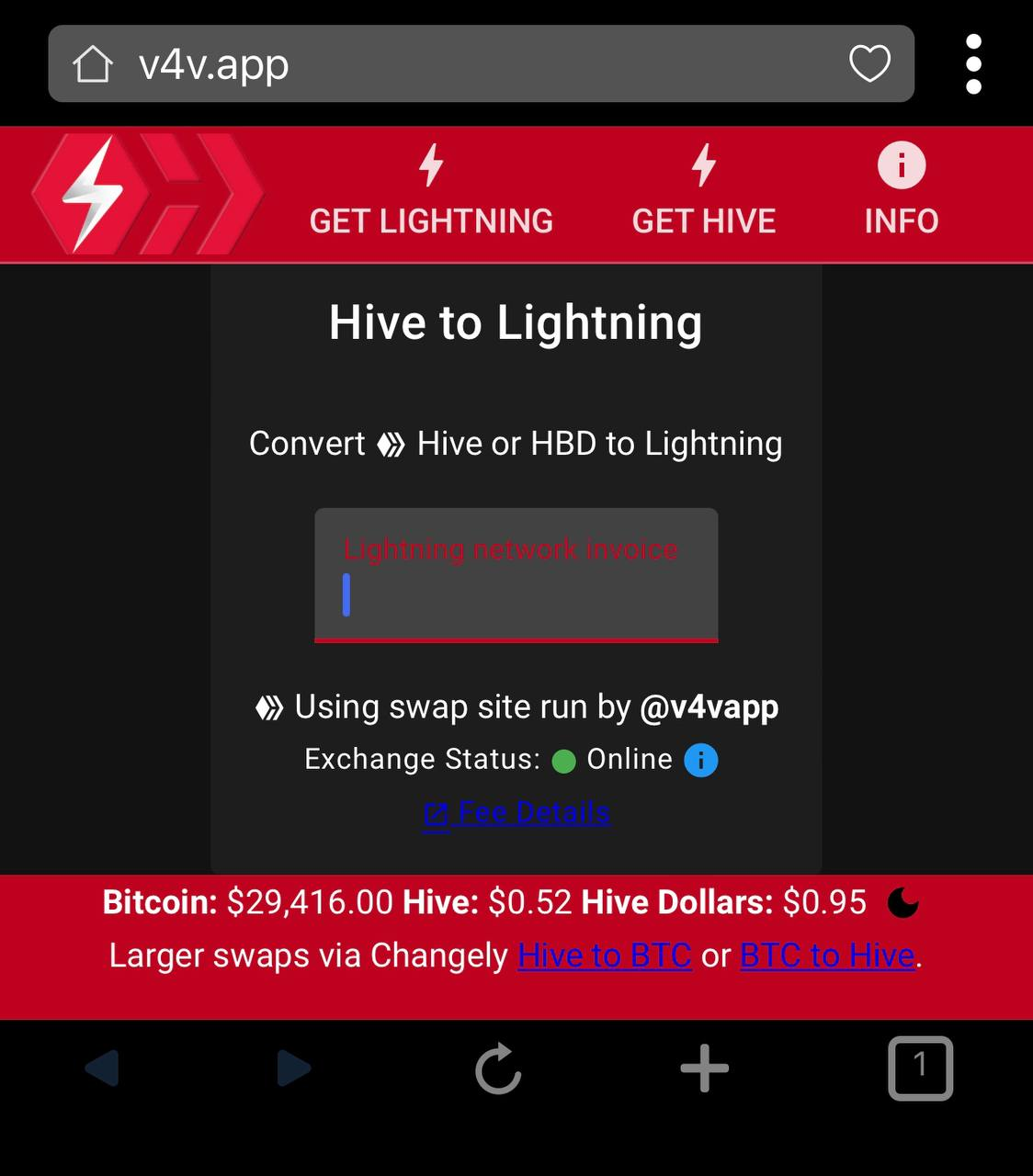Open Changely BTC to Hive link
The image size is (1033, 1176).
(x=827, y=956)
